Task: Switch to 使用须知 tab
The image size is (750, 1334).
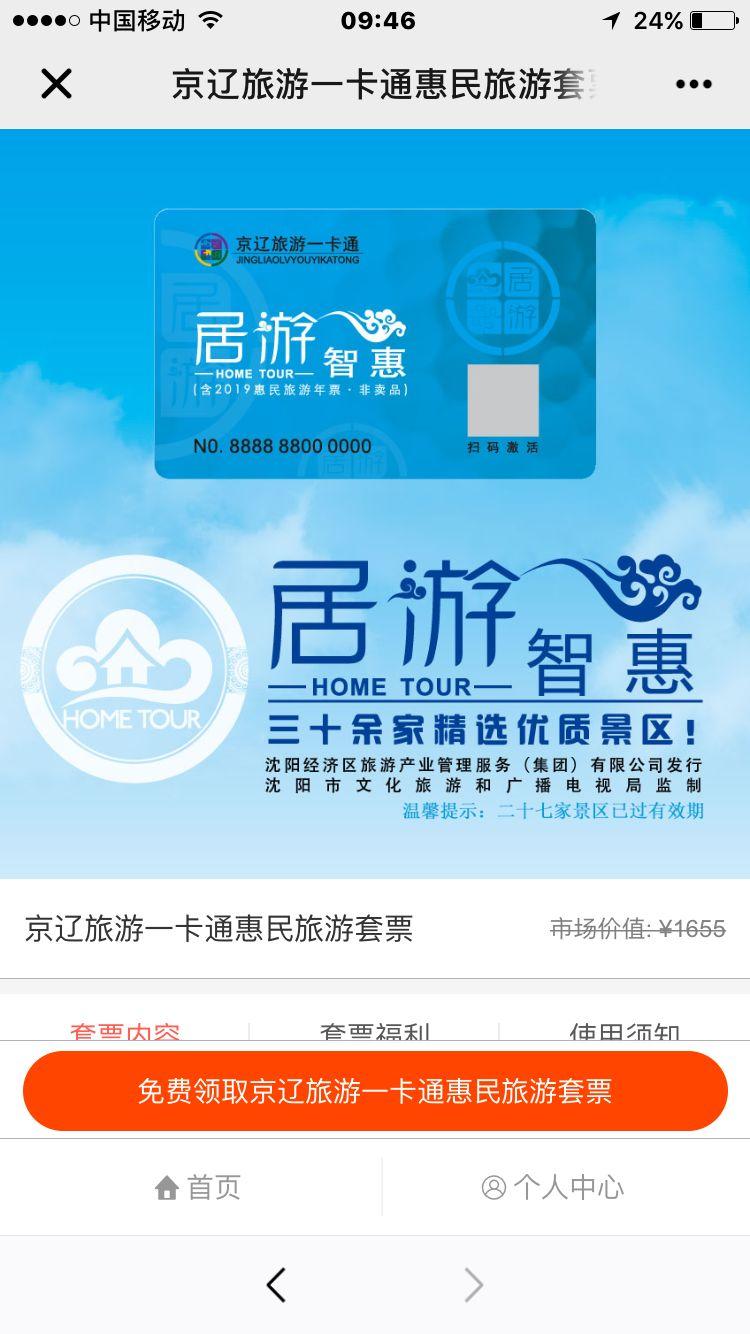Action: click(x=624, y=1031)
